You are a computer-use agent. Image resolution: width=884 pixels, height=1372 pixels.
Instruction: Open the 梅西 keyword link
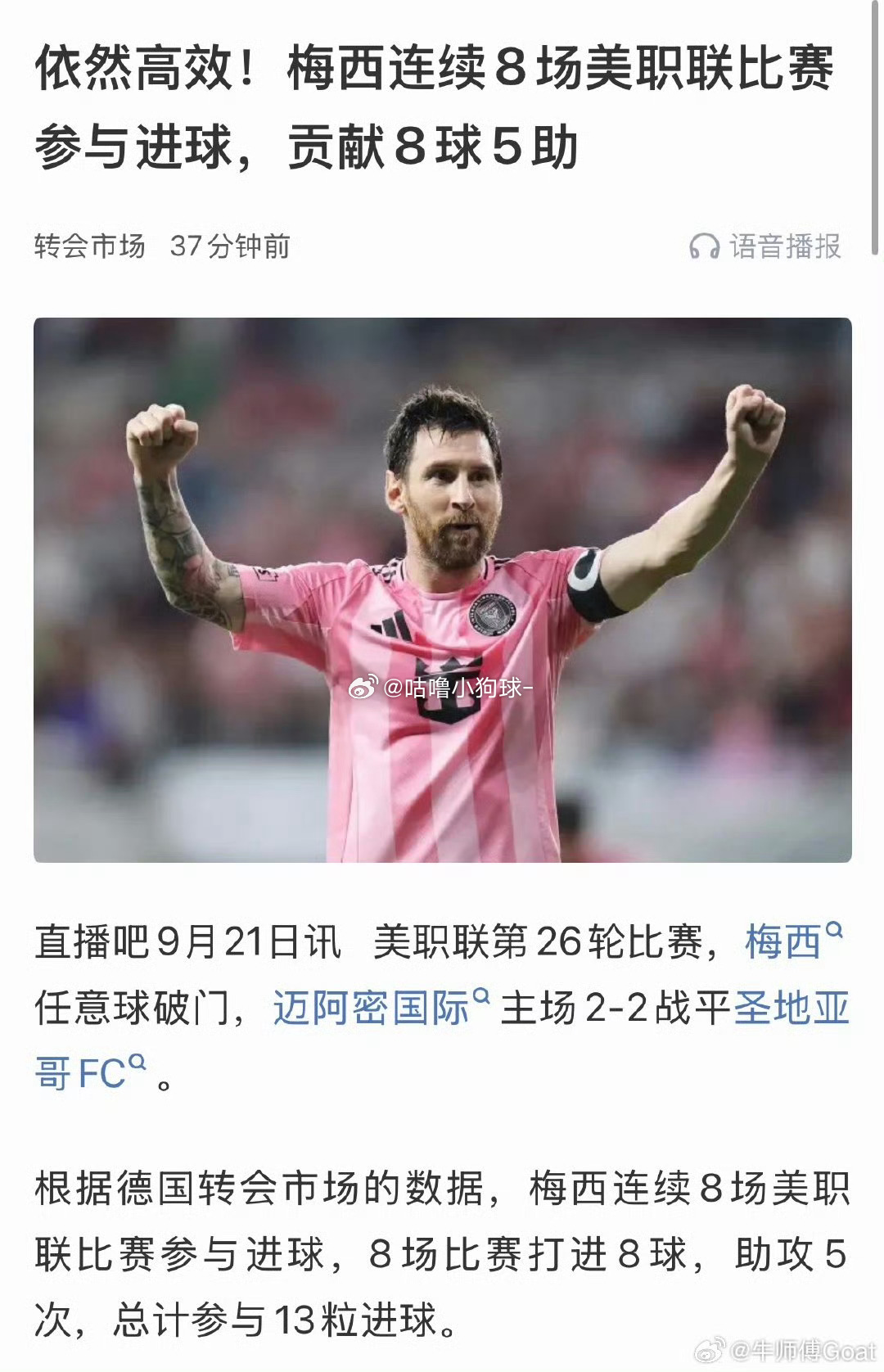[x=793, y=941]
